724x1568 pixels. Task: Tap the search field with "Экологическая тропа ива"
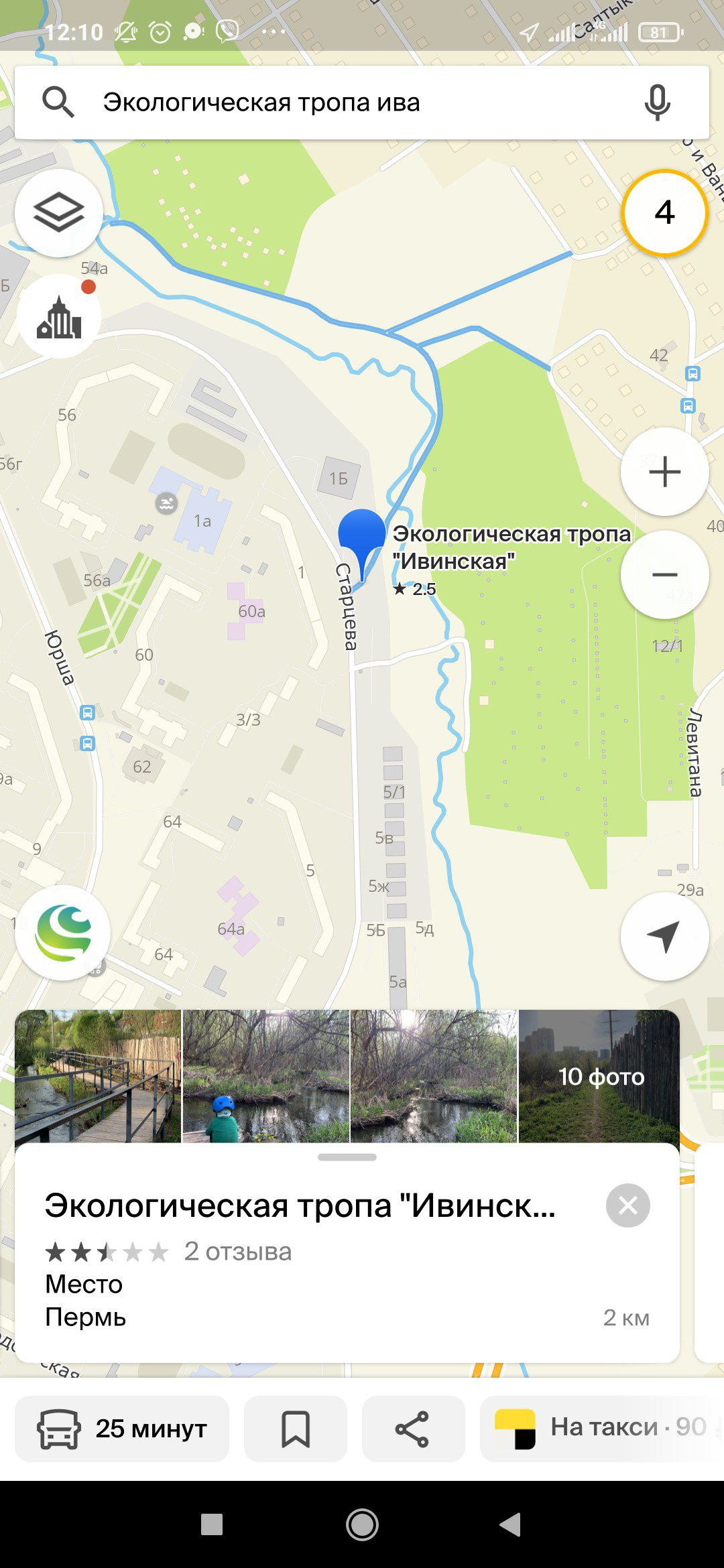[335, 103]
